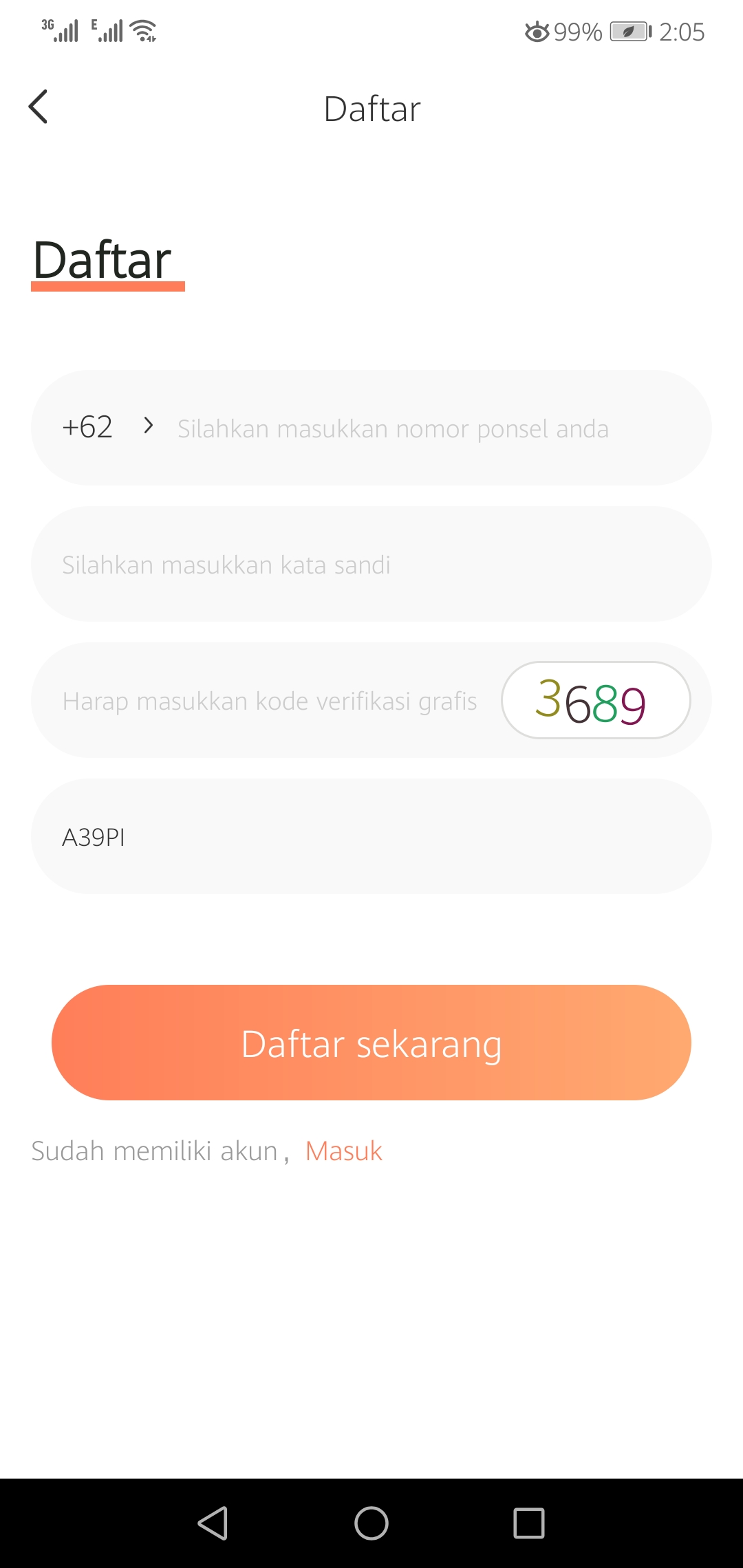Open the Masuk login link
The height and width of the screenshot is (1568, 743).
coord(343,1151)
